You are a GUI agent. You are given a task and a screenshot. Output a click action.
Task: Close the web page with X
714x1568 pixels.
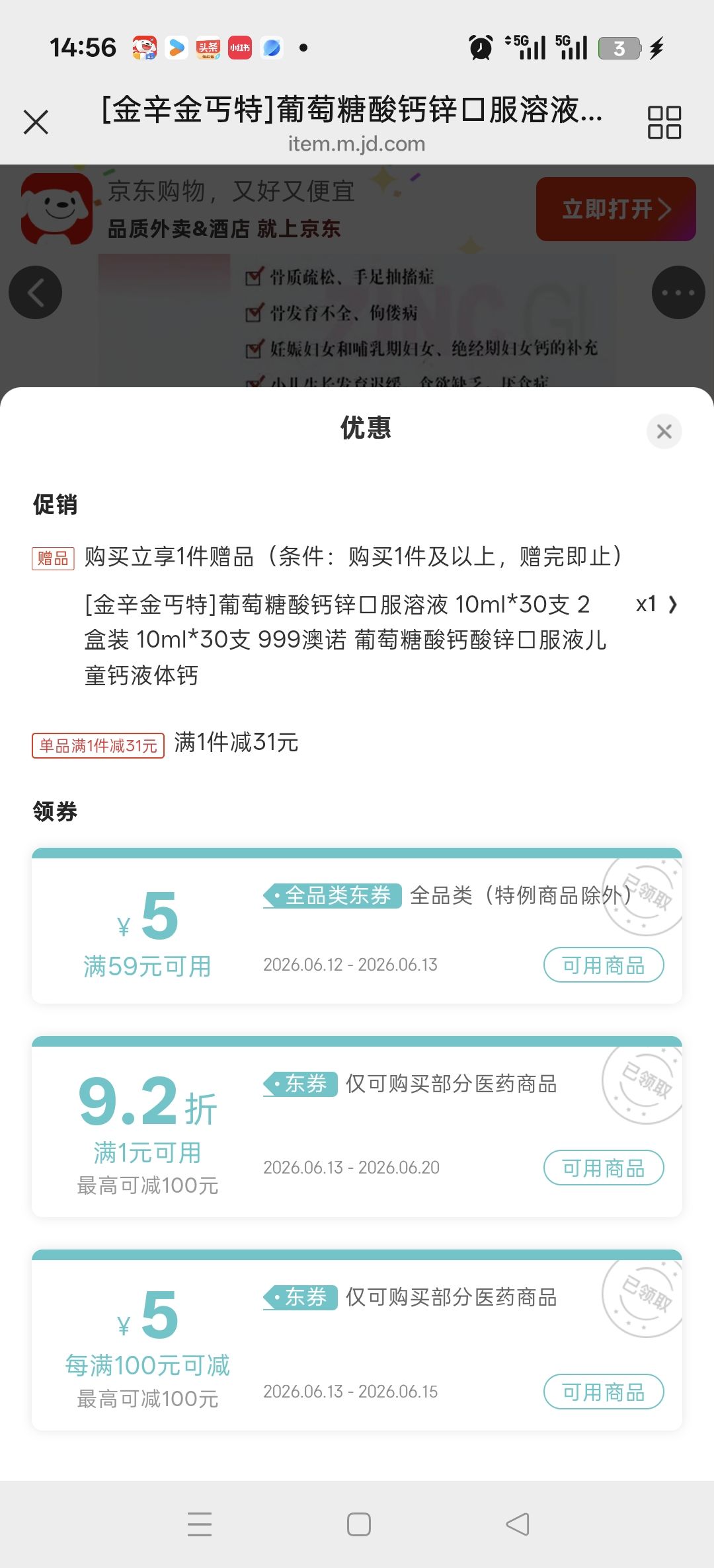(36, 122)
